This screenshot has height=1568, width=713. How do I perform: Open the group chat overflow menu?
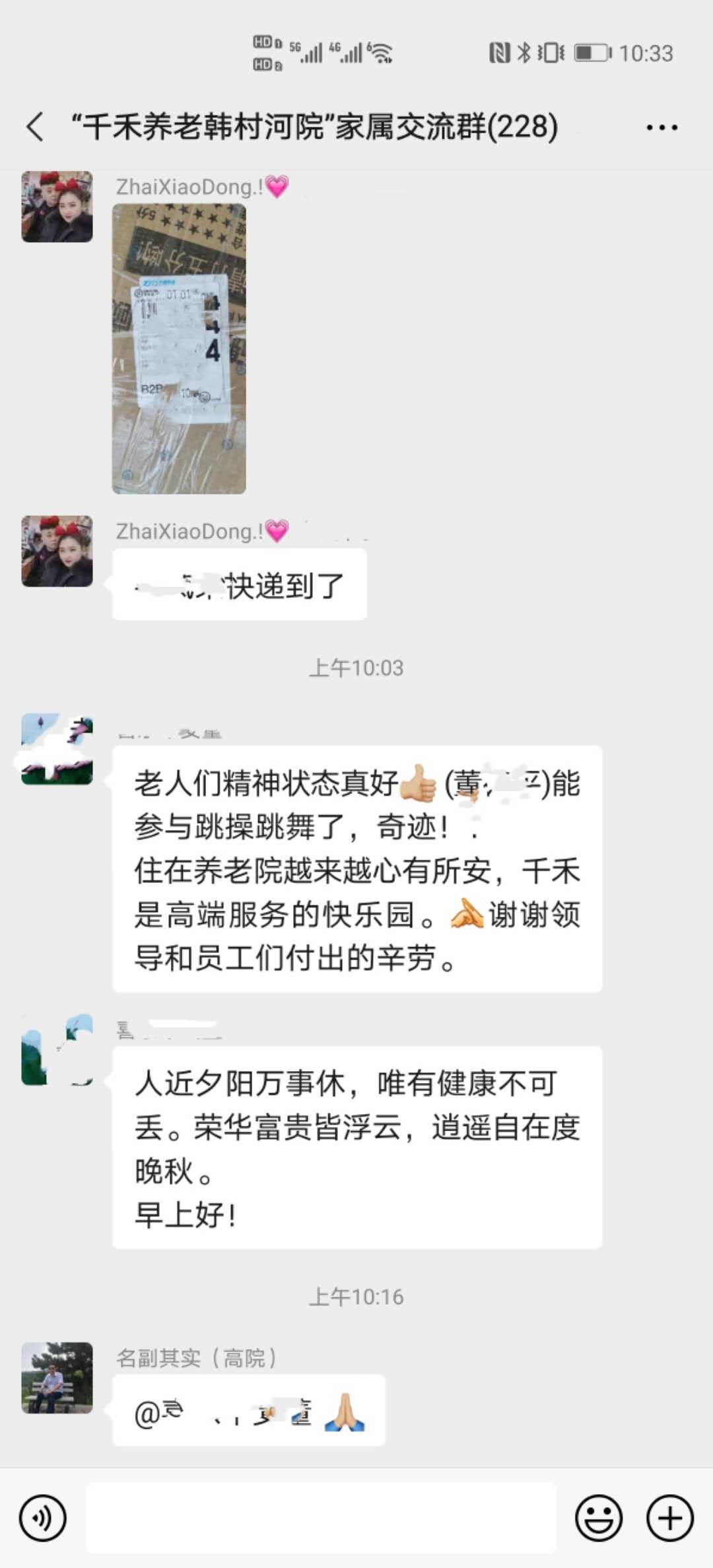click(662, 127)
